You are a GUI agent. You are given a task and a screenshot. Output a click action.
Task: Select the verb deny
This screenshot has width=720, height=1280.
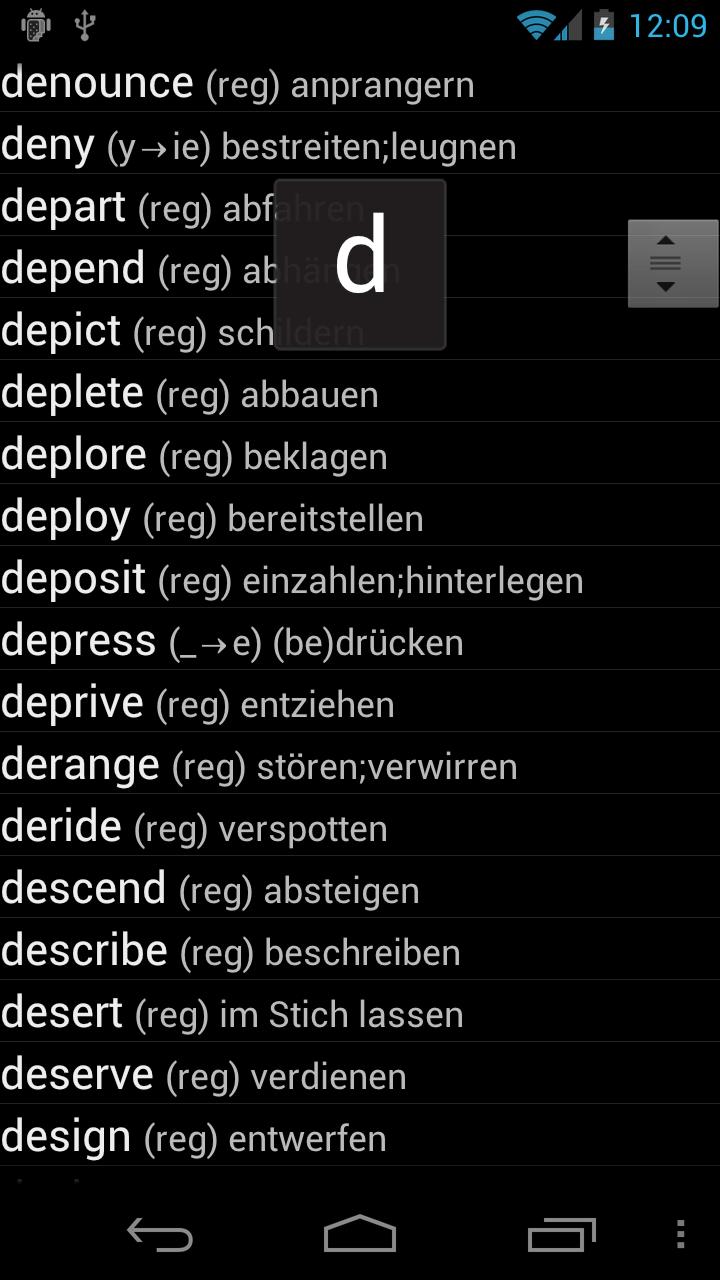pyautogui.click(x=258, y=146)
